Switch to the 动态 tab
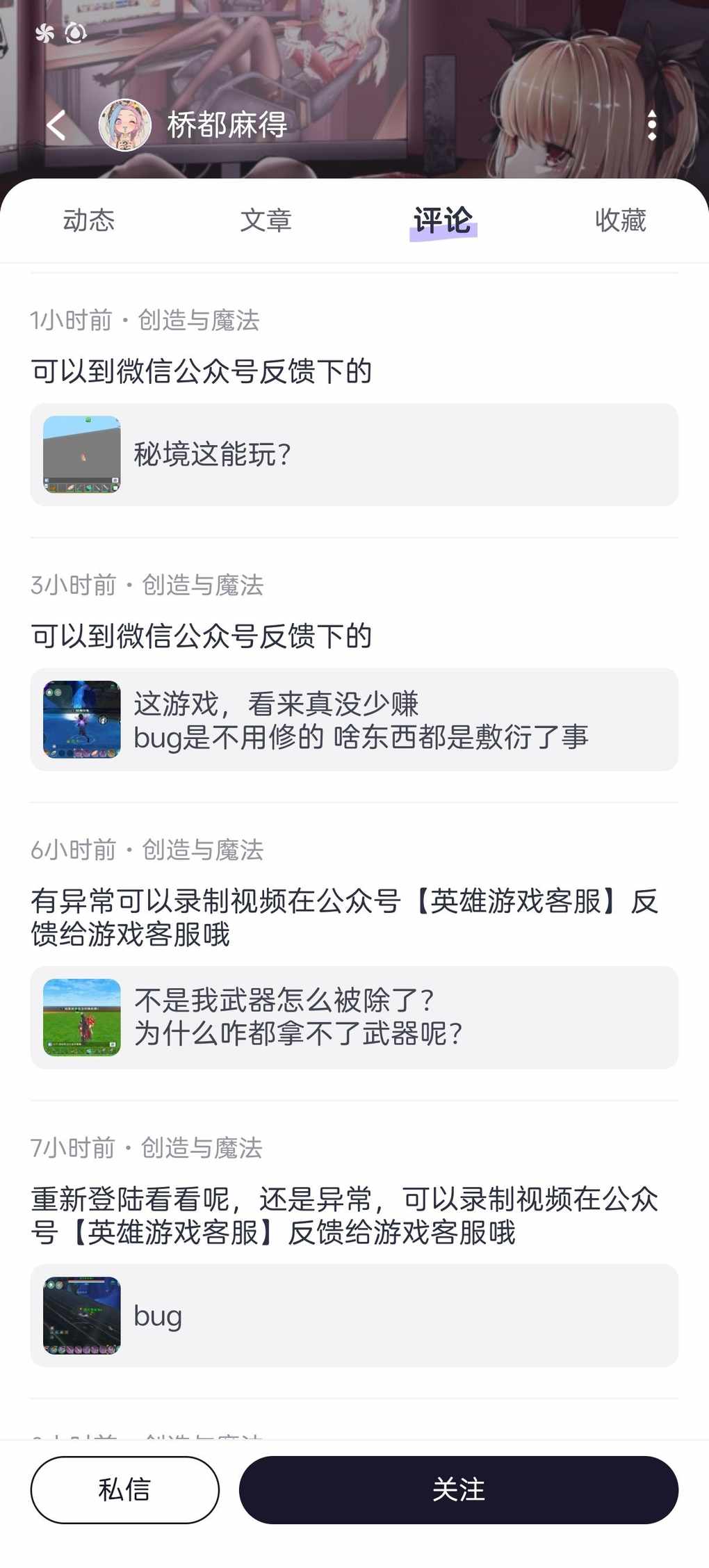This screenshot has height=1568, width=709. (89, 220)
